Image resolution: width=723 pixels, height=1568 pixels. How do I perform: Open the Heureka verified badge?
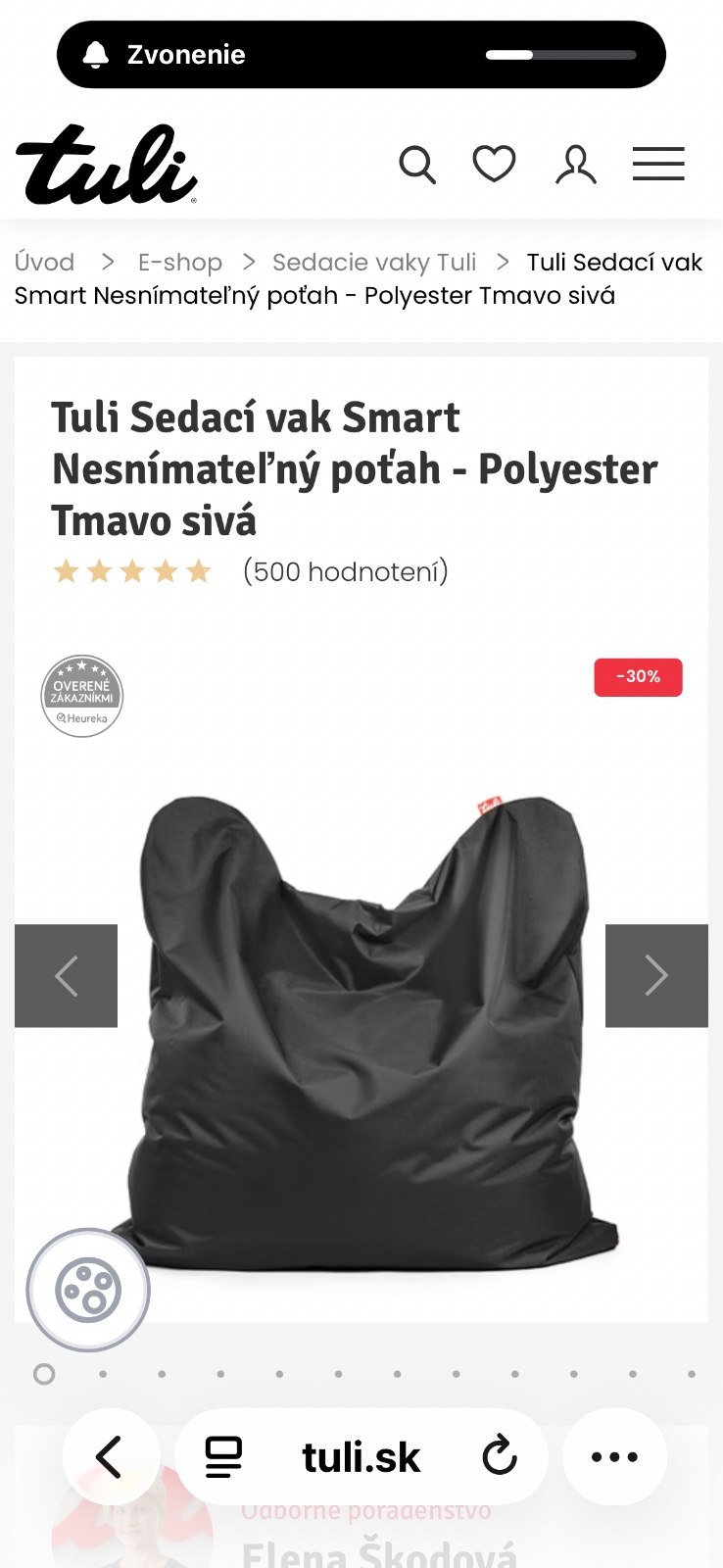81,696
